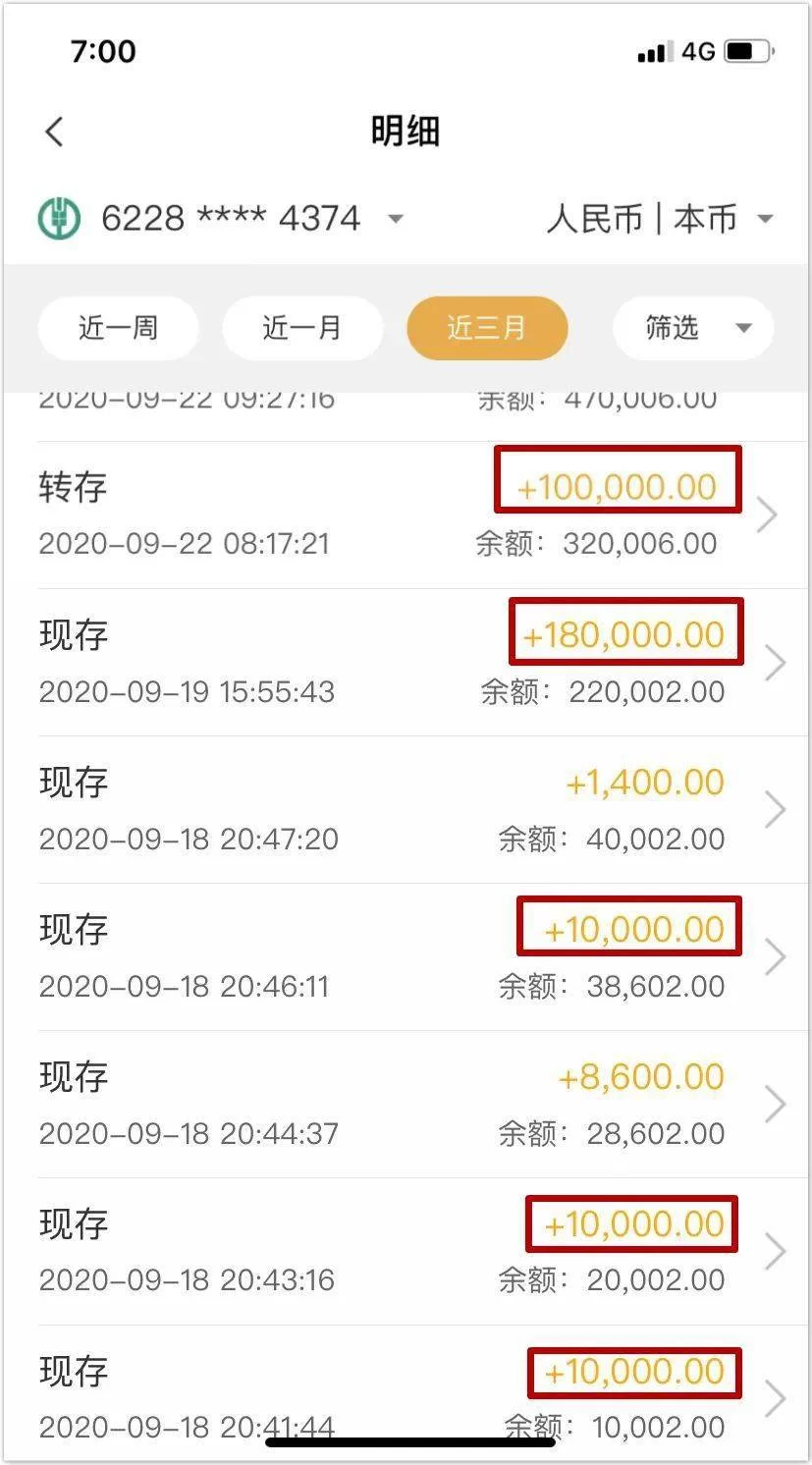Image resolution: width=812 pixels, height=1465 pixels.
Task: Open the 现存 +180,000.00 transaction
Action: (x=405, y=662)
